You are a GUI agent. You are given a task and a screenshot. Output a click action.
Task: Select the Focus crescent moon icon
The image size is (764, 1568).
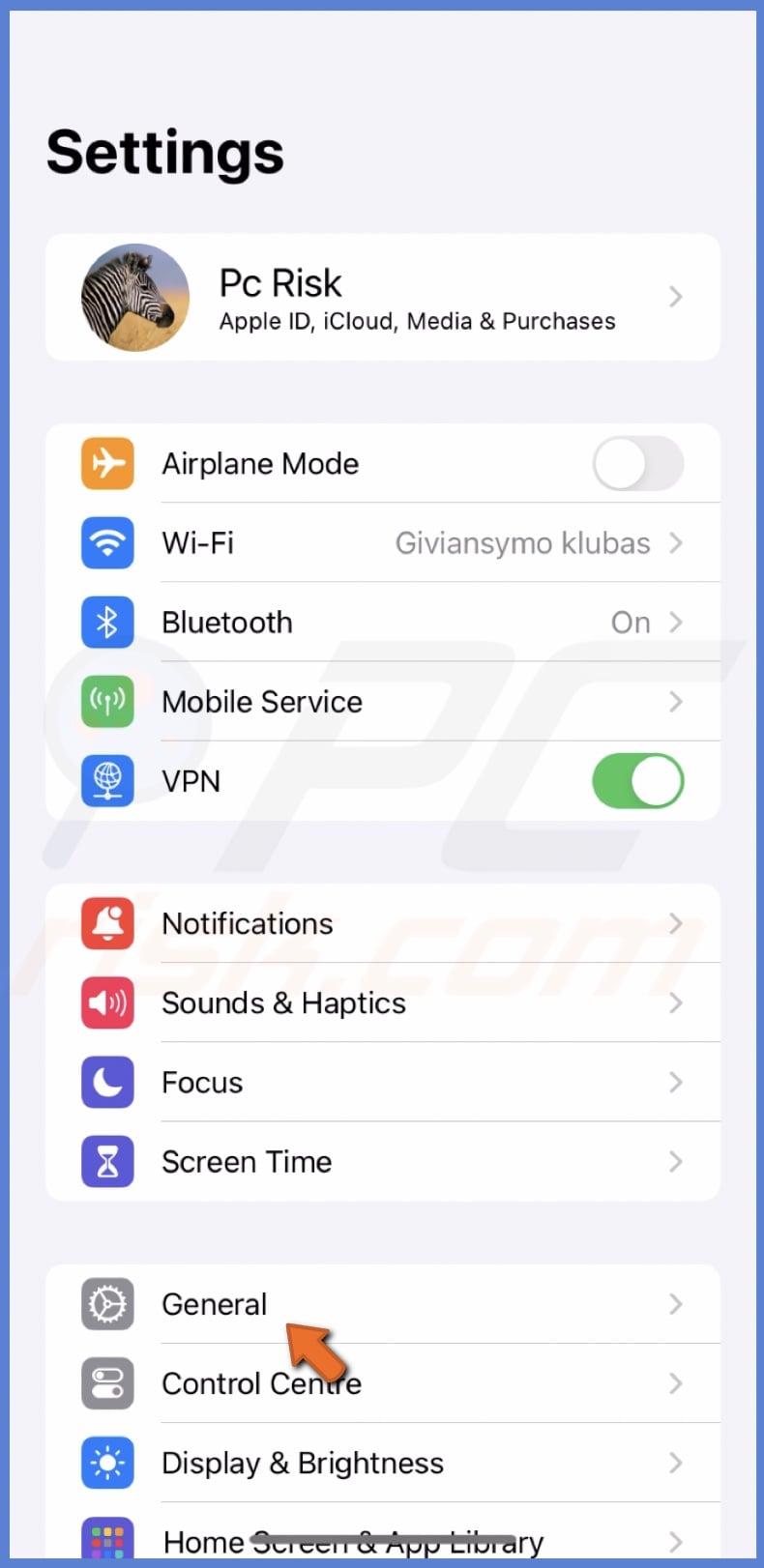pyautogui.click(x=107, y=1083)
